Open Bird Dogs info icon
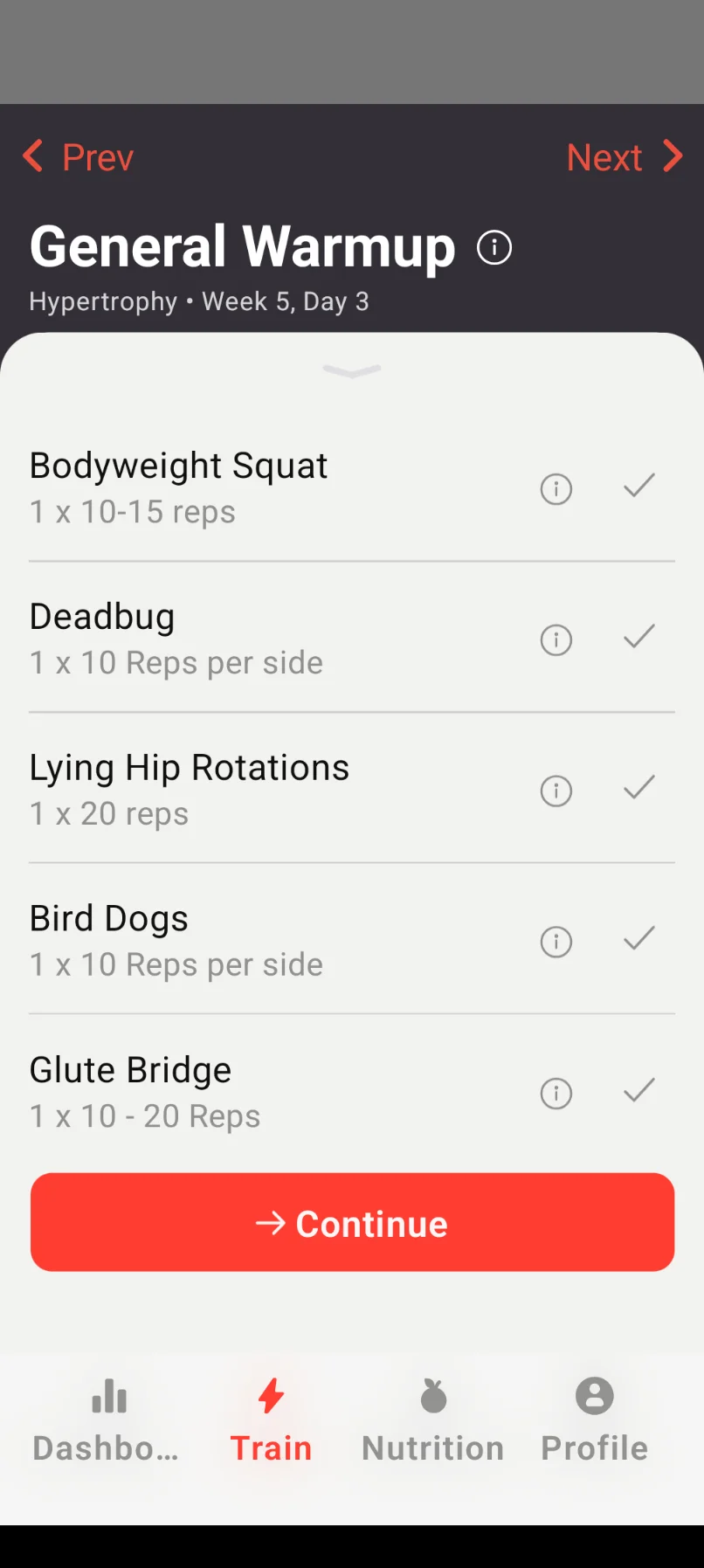704x1568 pixels. 556,942
